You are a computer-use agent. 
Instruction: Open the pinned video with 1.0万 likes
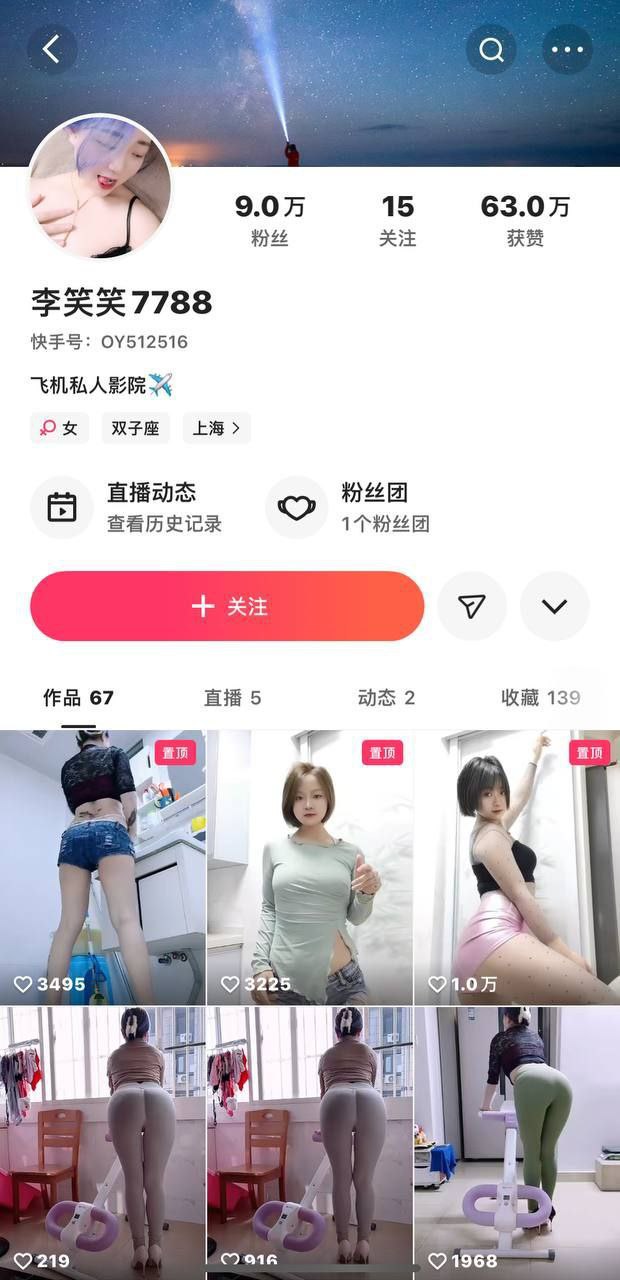coord(517,867)
